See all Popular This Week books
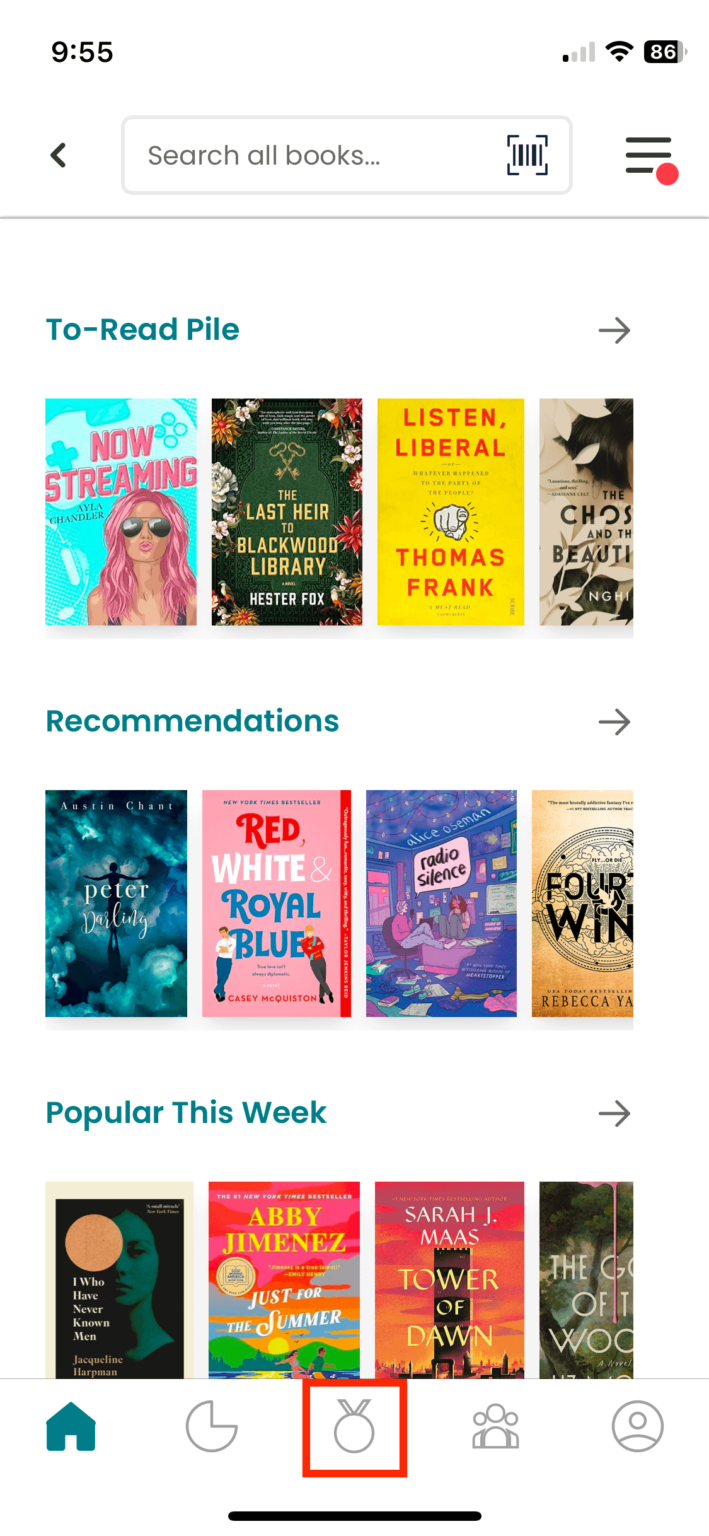 point(614,1113)
